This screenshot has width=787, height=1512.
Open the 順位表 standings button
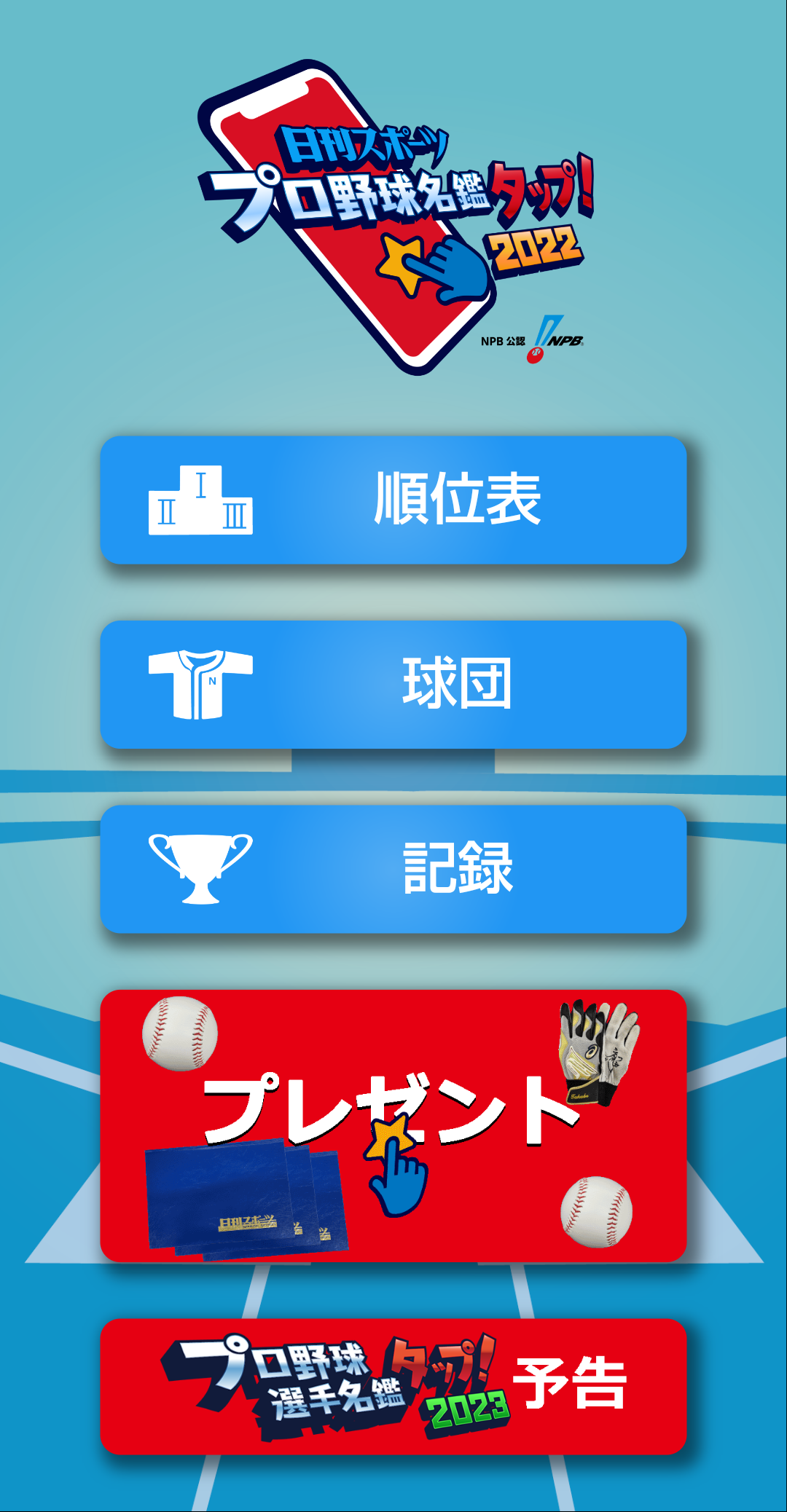393,500
